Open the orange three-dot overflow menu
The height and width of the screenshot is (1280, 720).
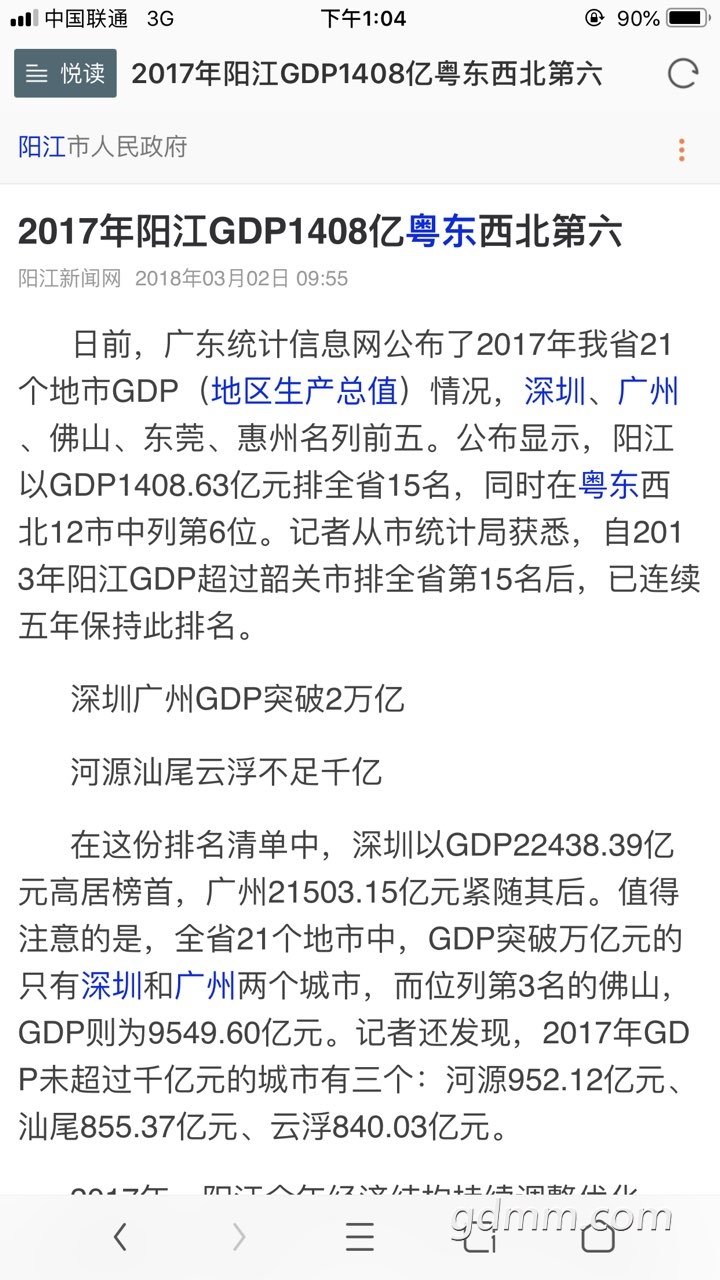pyautogui.click(x=681, y=150)
